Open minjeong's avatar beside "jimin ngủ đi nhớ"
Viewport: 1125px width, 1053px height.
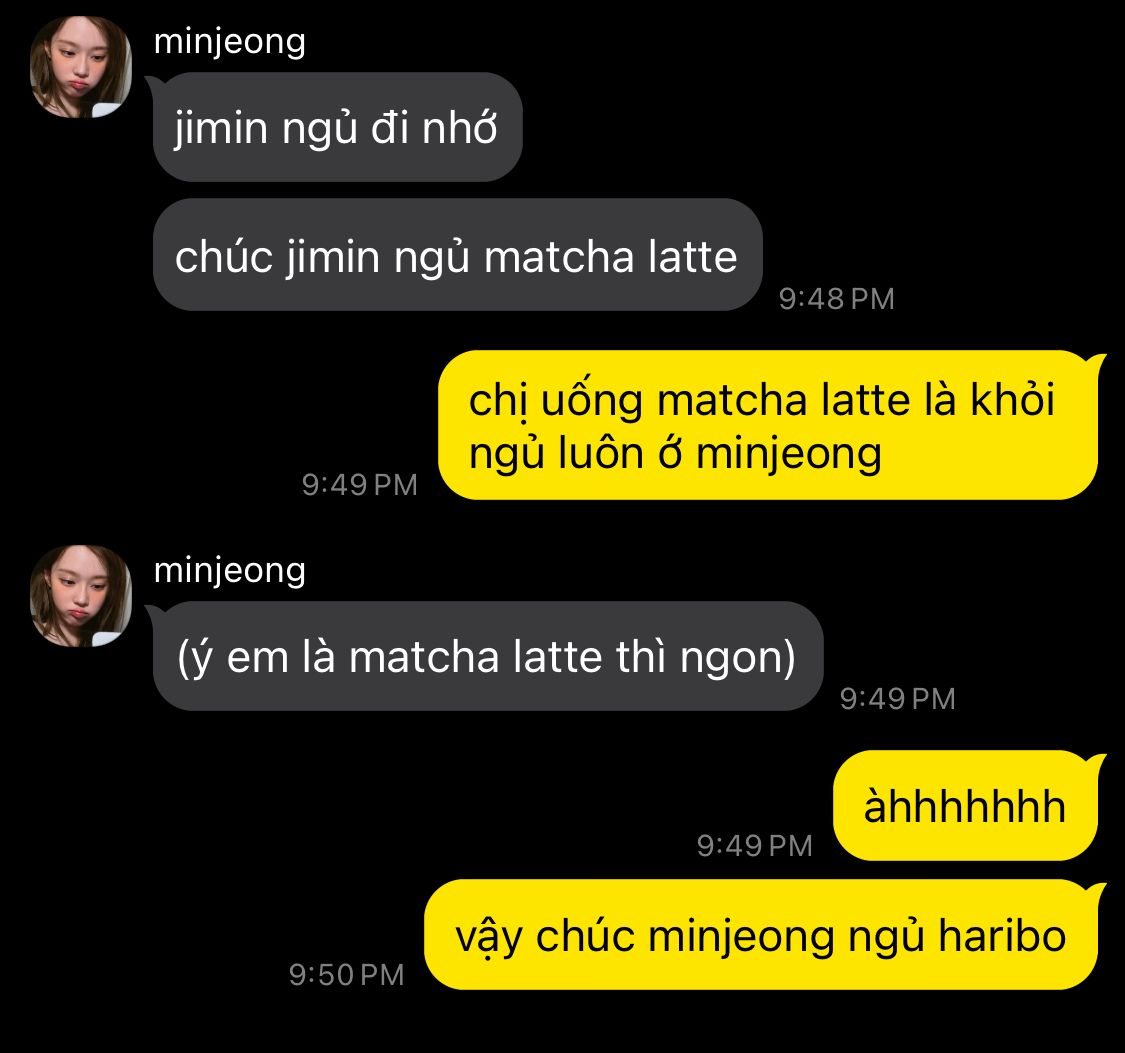[x=81, y=67]
